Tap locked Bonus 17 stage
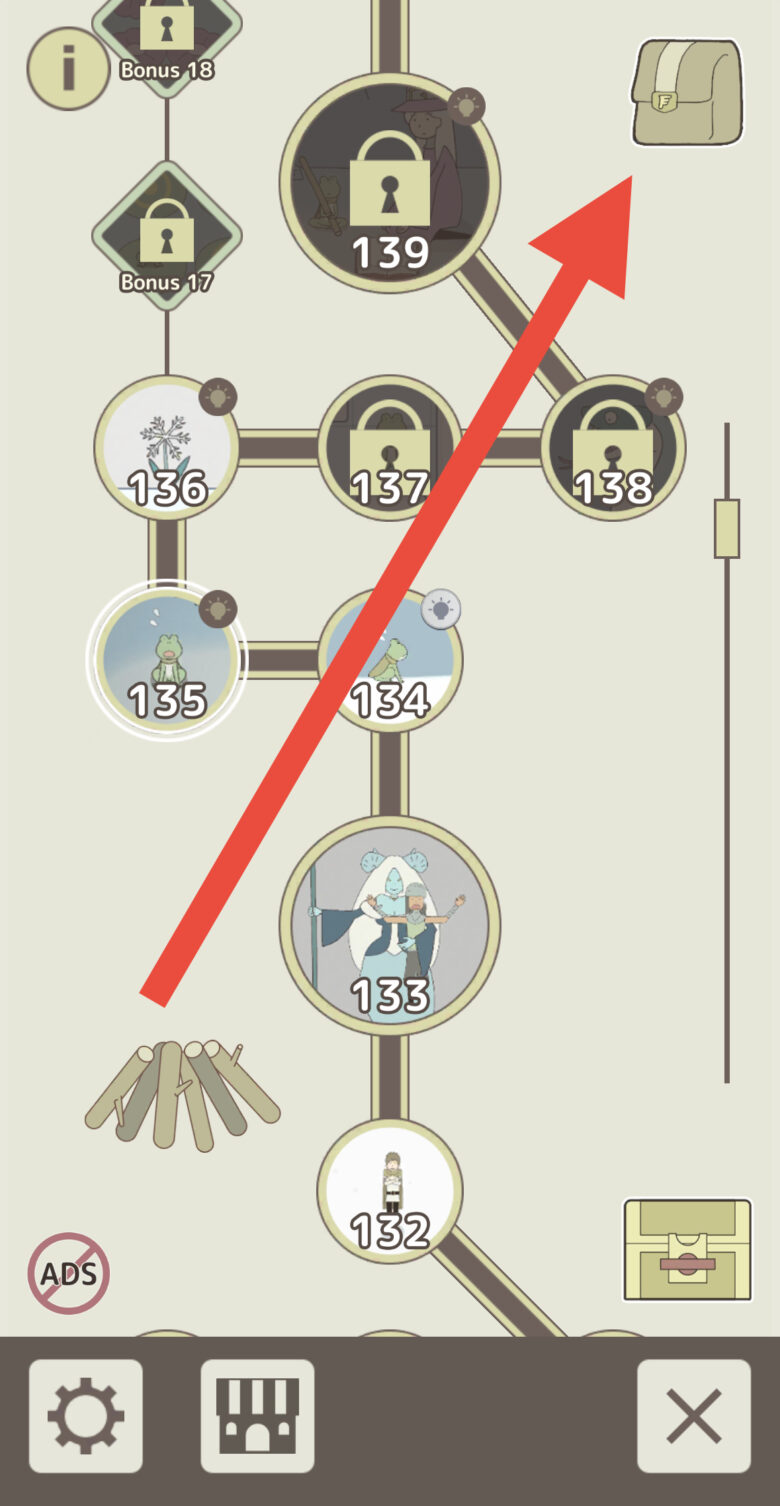 point(167,236)
